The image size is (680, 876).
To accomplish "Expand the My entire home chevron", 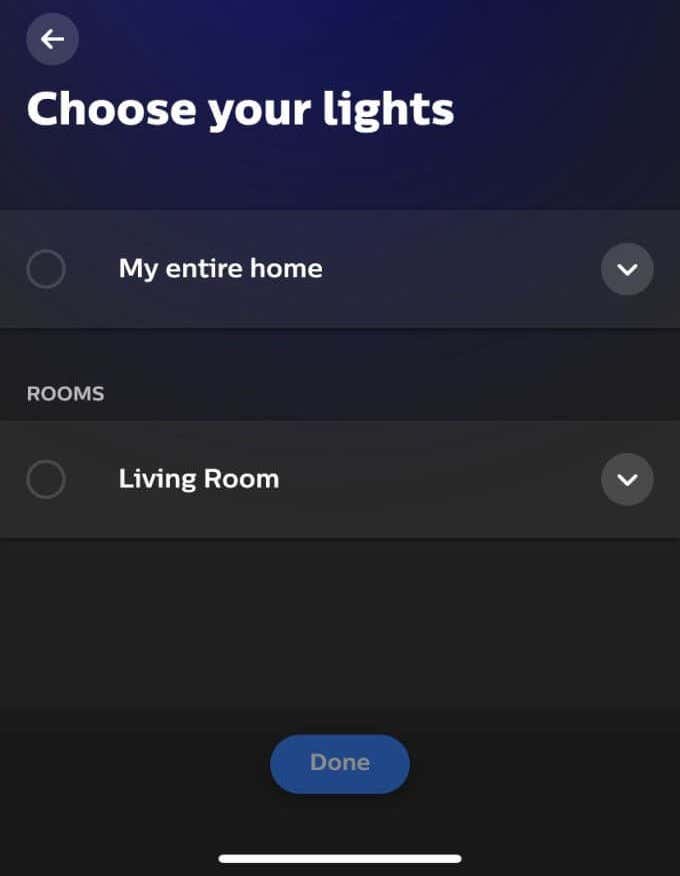I will click(x=627, y=269).
